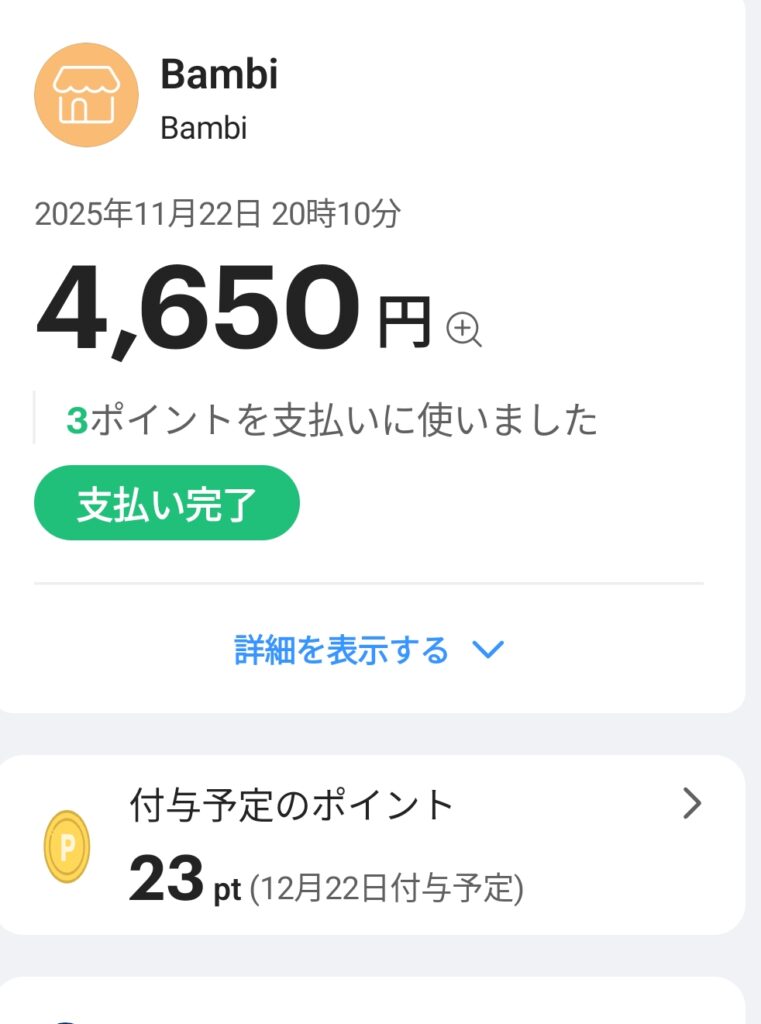
Task: Open 付与予定のポイント points details
Action: coord(691,804)
